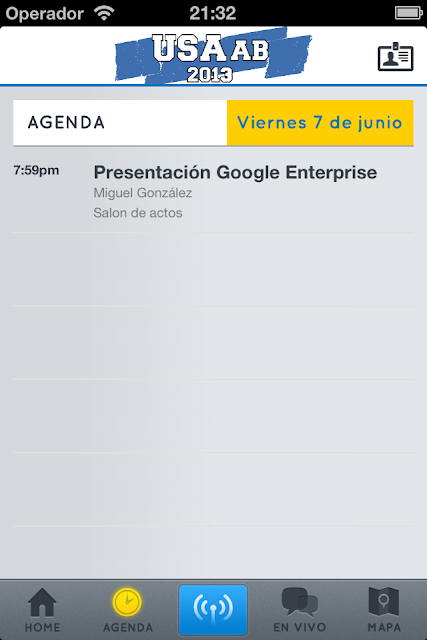
Task: Open the En Vivo tab
Action: pyautogui.click(x=299, y=610)
